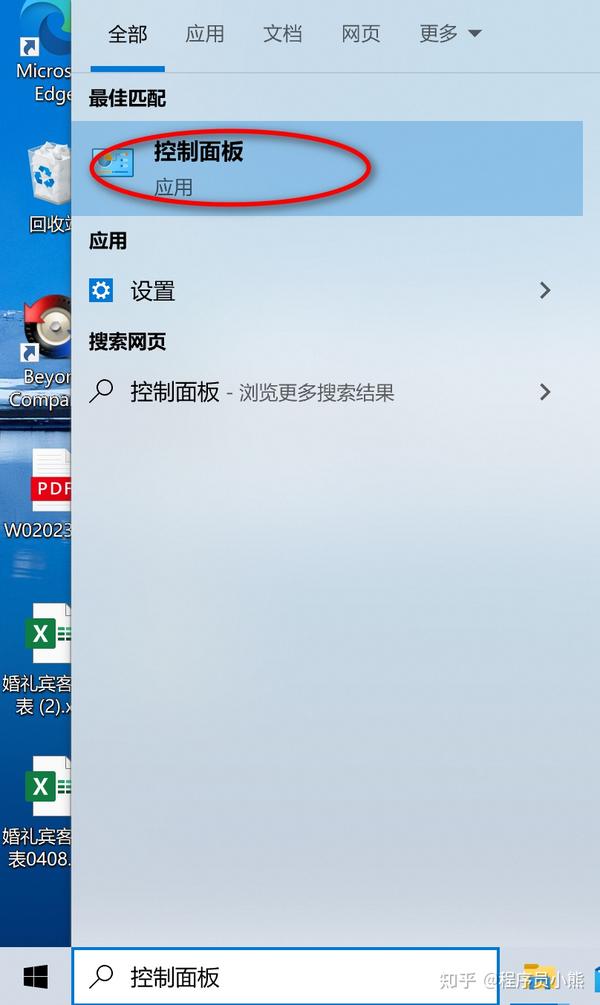The height and width of the screenshot is (1005, 600).
Task: Expand the 更多 dropdown
Action: point(450,33)
